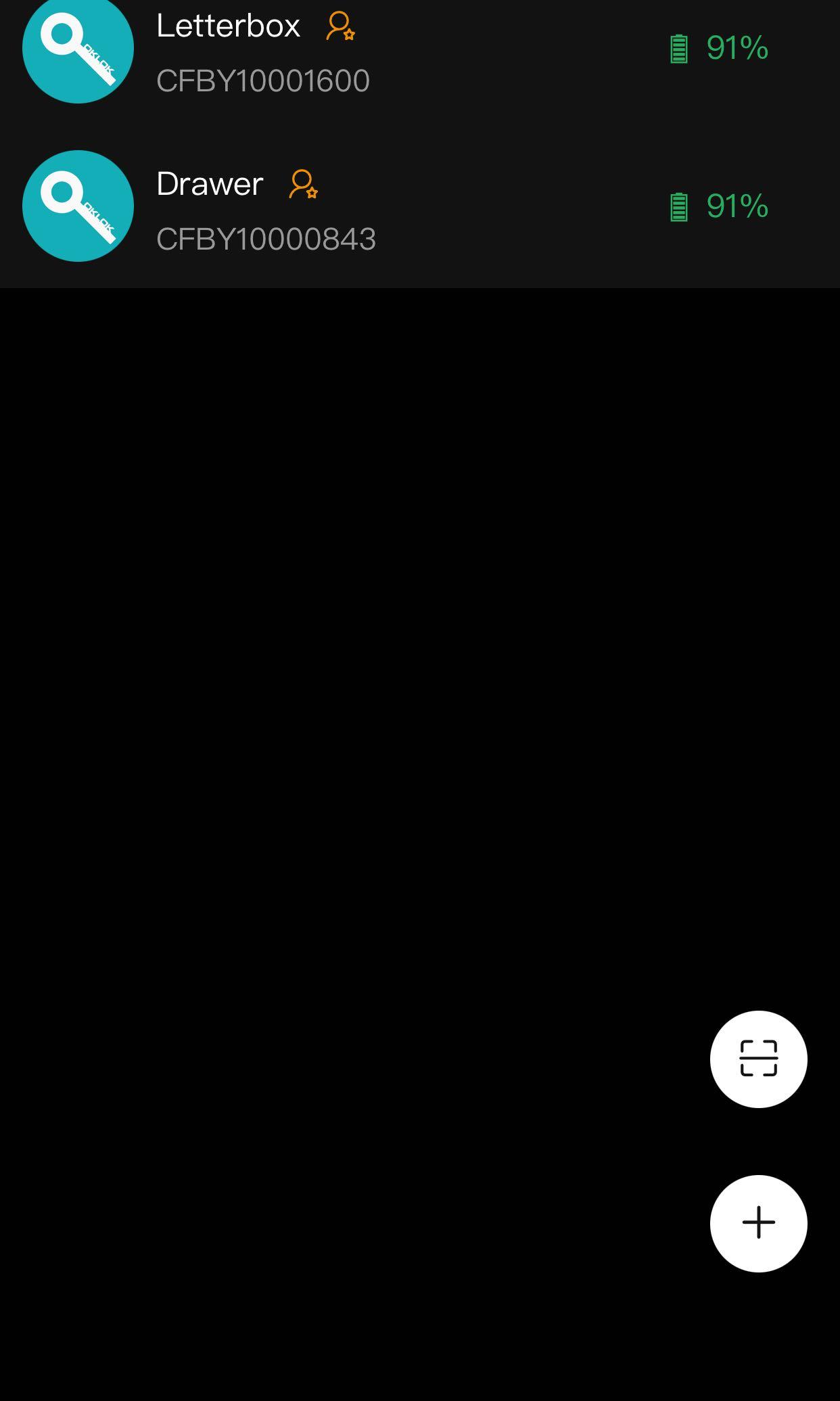
Task: Tap the 91% battery level for Drawer
Action: click(x=736, y=205)
